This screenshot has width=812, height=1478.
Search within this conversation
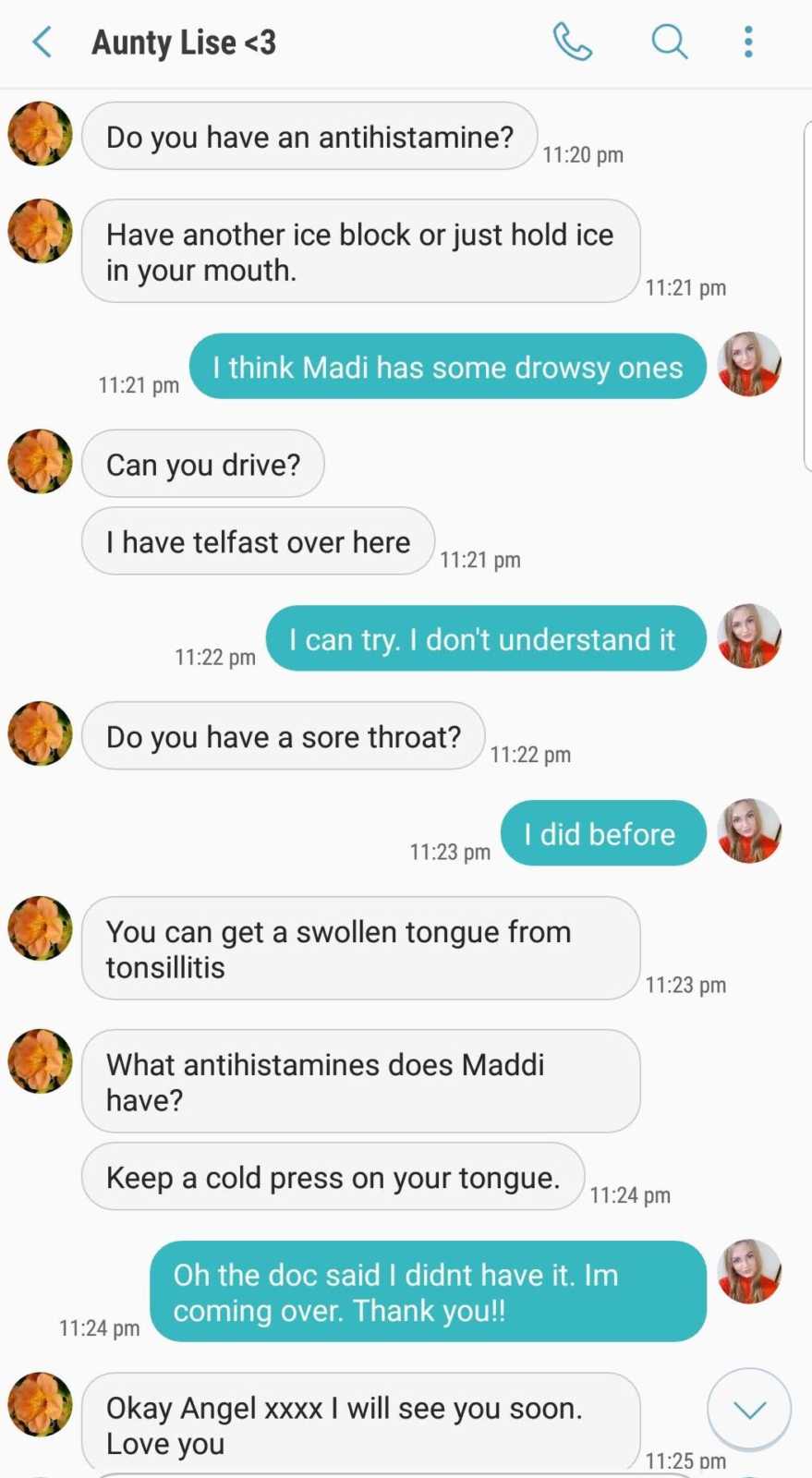coord(669,42)
